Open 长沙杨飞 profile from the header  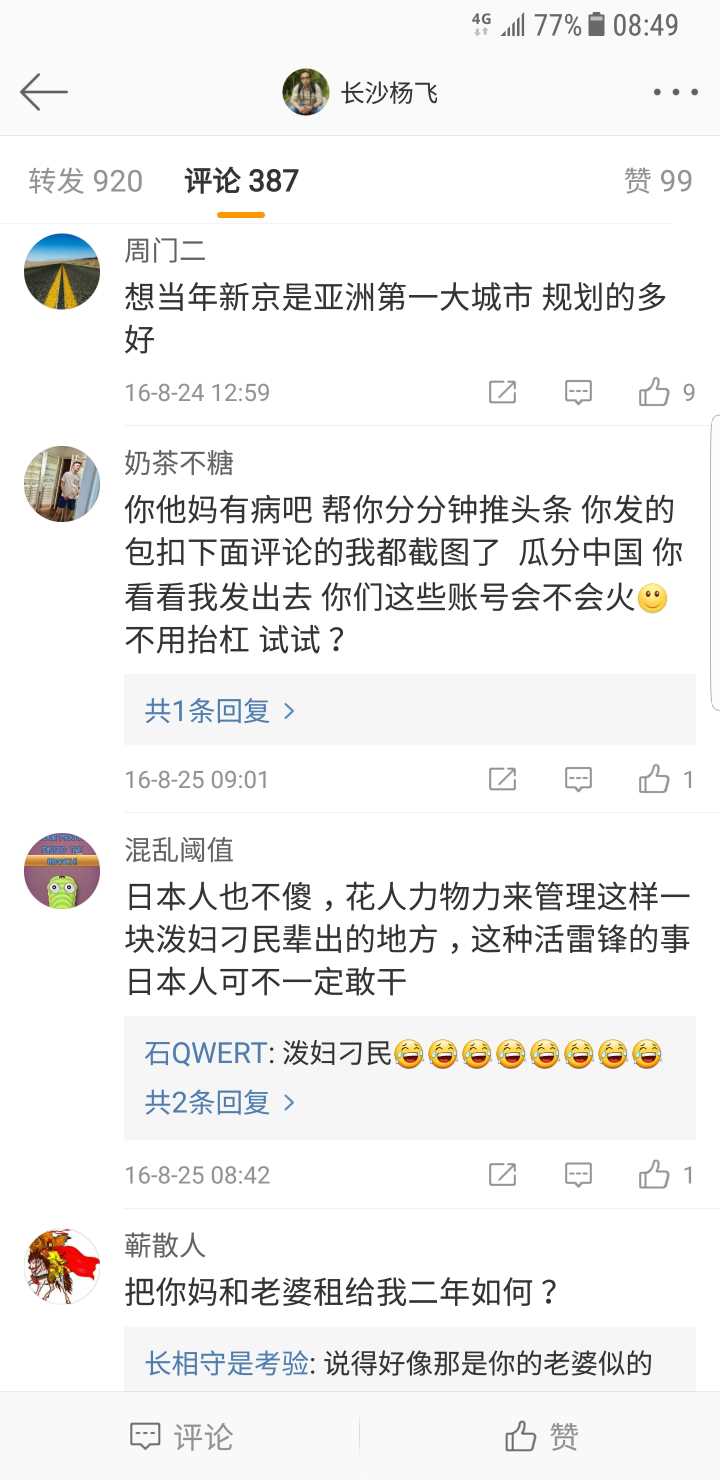[362, 93]
